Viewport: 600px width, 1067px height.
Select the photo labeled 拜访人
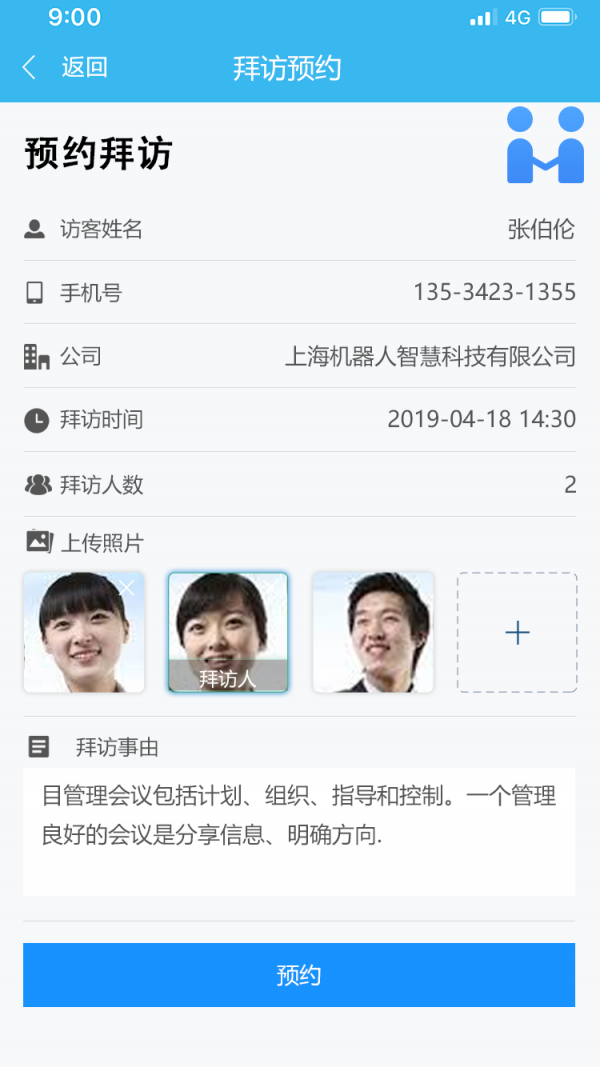[x=228, y=632]
